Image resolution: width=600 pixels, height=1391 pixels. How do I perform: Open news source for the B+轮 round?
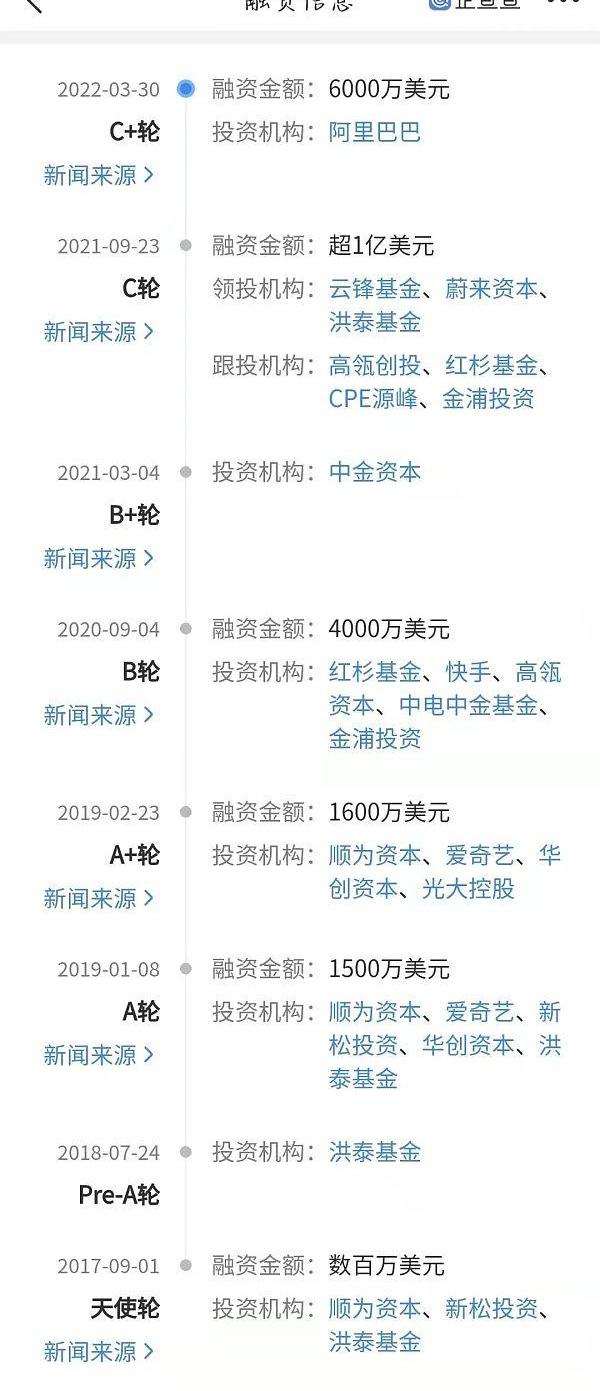tap(99, 558)
